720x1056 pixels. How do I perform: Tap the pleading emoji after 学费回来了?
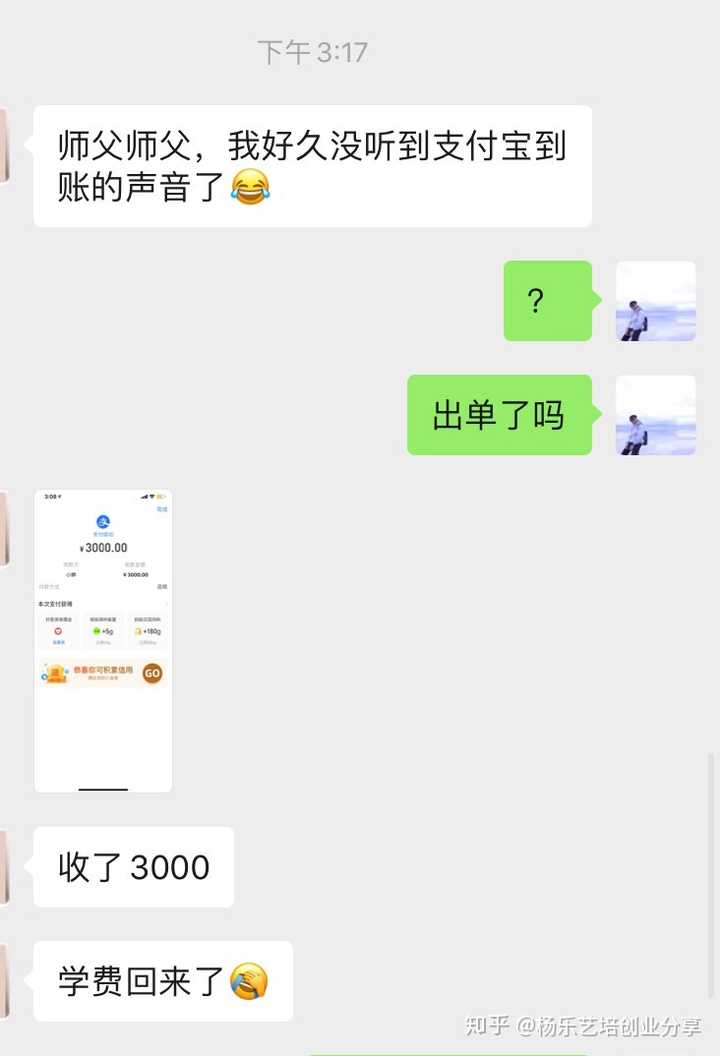click(x=249, y=982)
